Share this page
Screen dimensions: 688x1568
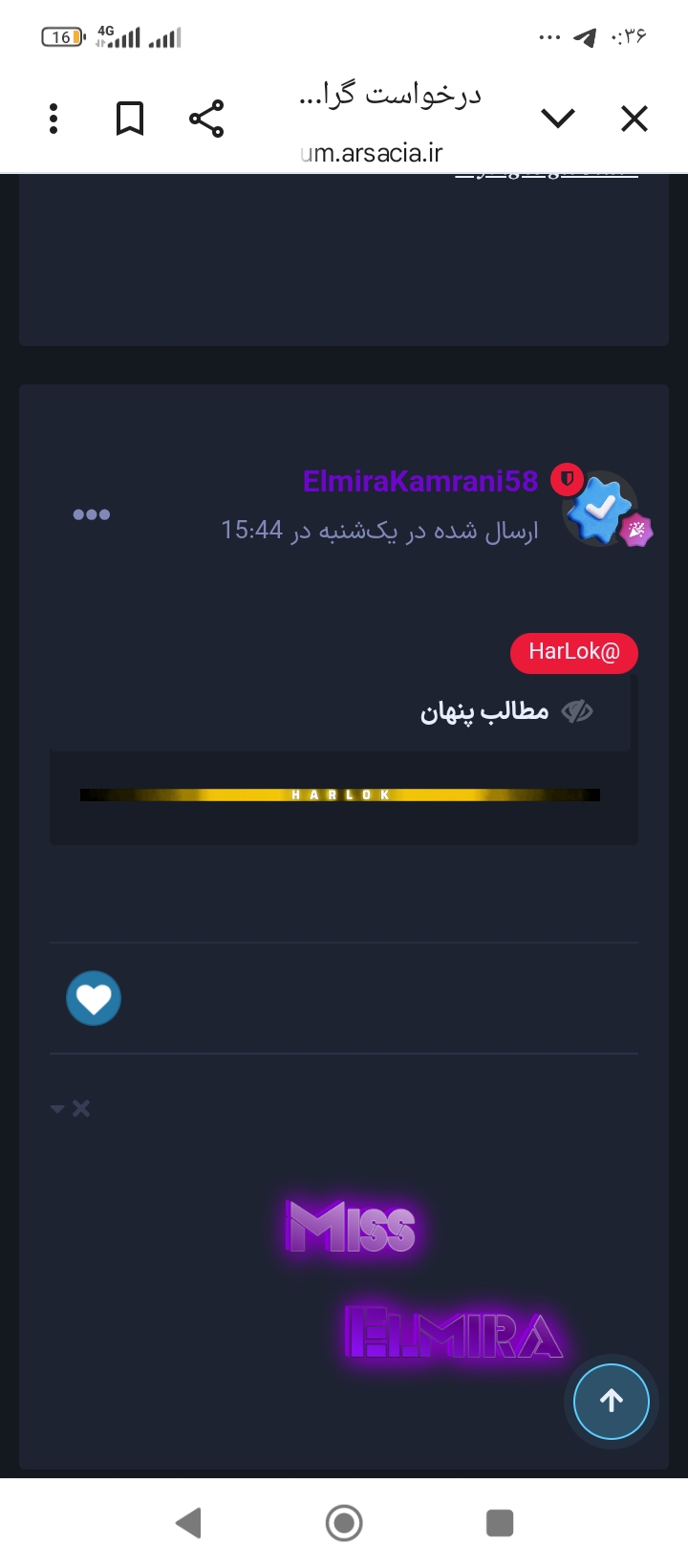[206, 119]
